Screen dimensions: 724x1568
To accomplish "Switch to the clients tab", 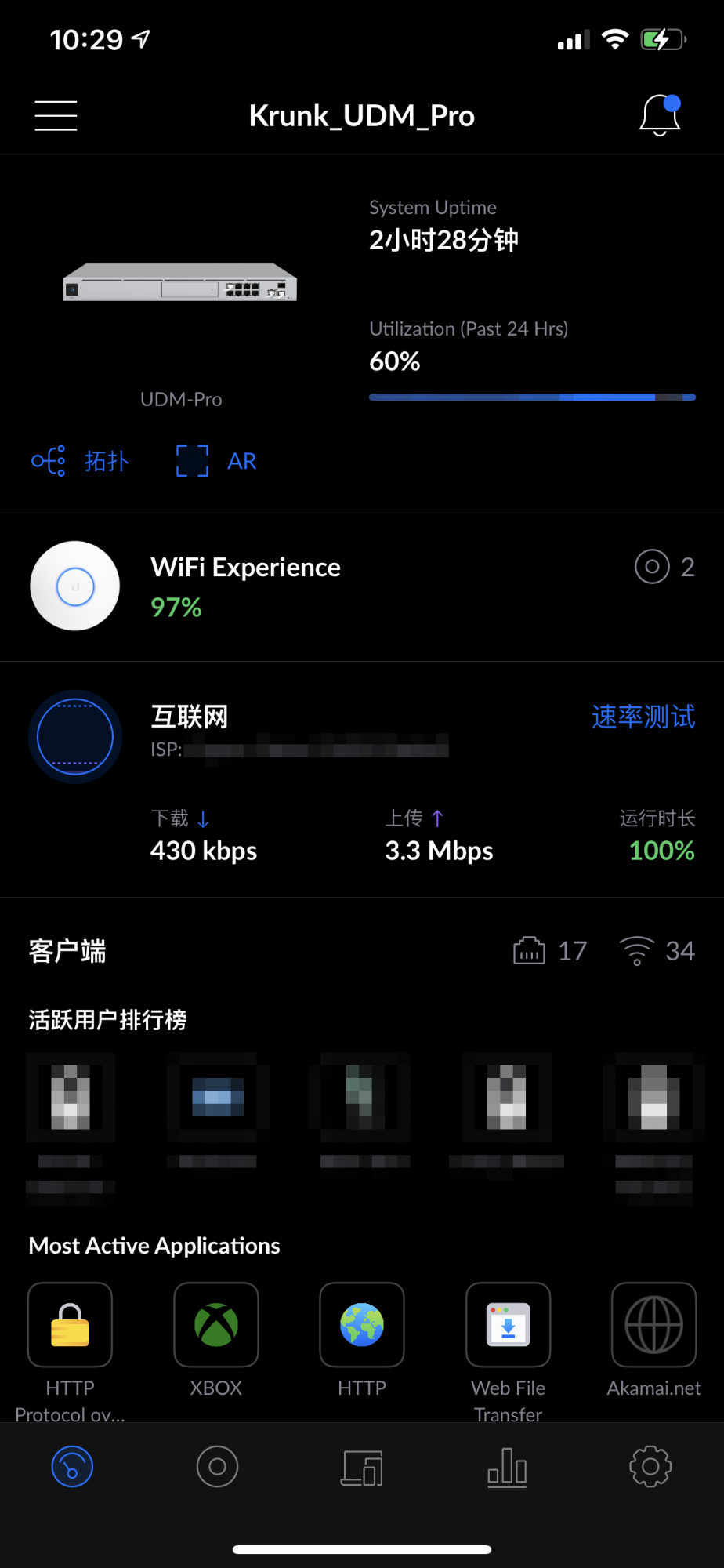I will (362, 1467).
